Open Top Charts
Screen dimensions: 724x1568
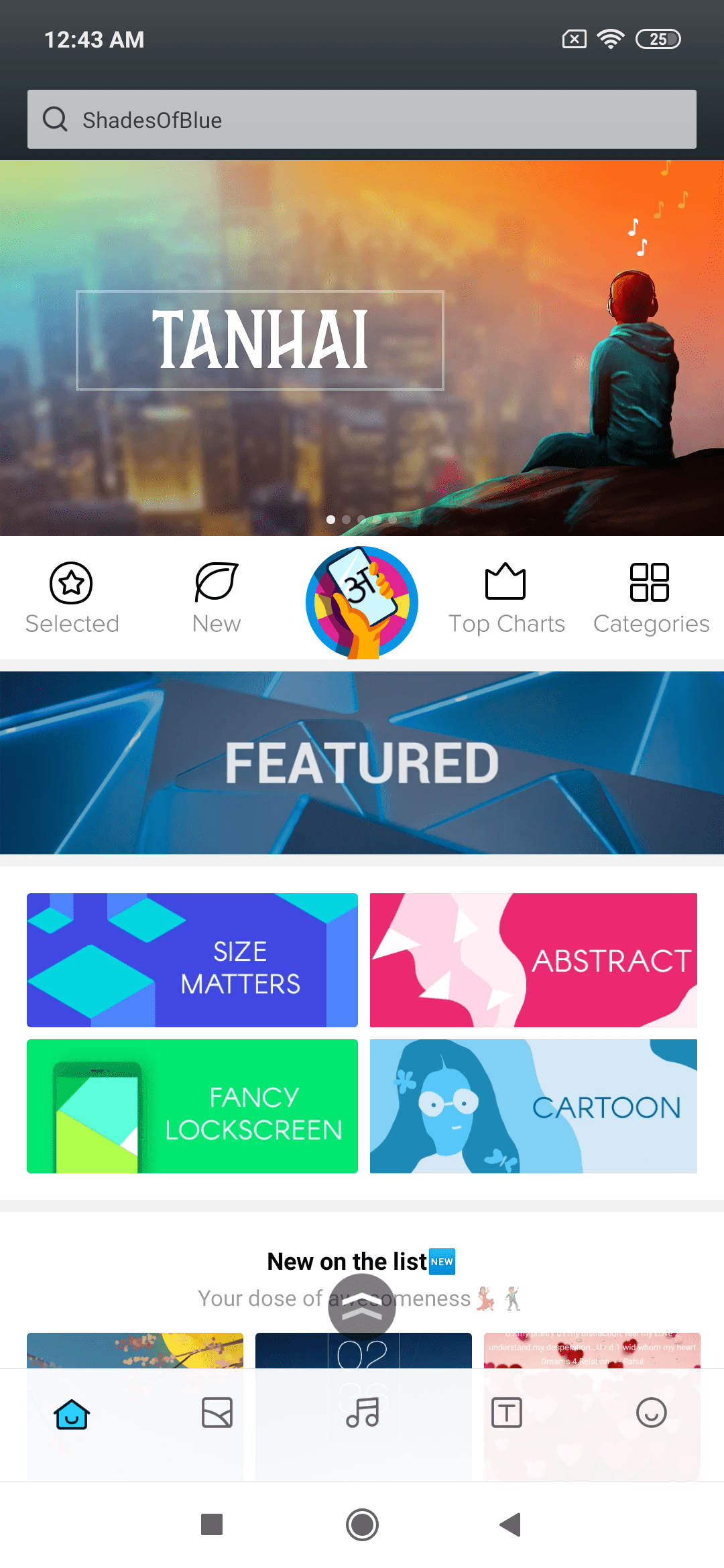coord(506,598)
